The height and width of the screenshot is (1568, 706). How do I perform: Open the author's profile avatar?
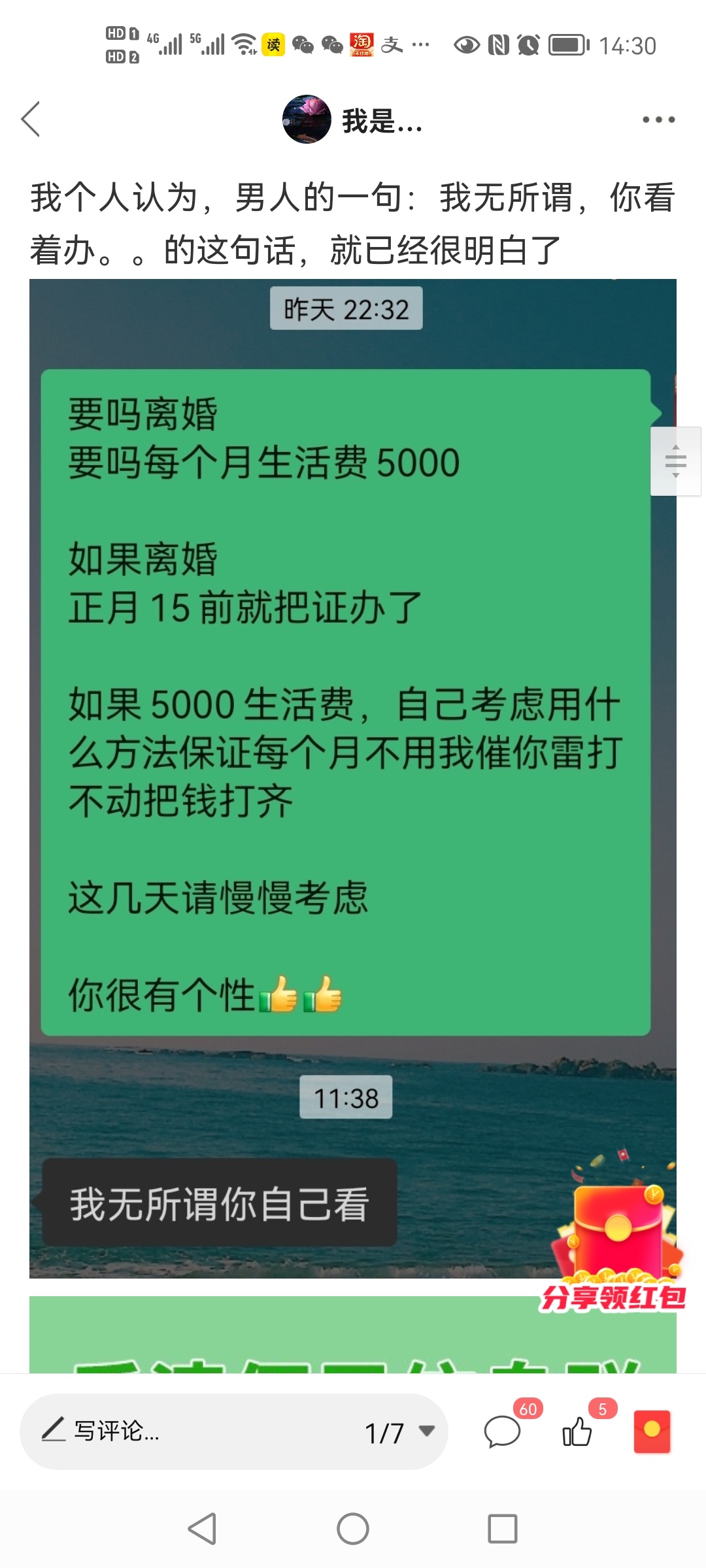(x=307, y=120)
